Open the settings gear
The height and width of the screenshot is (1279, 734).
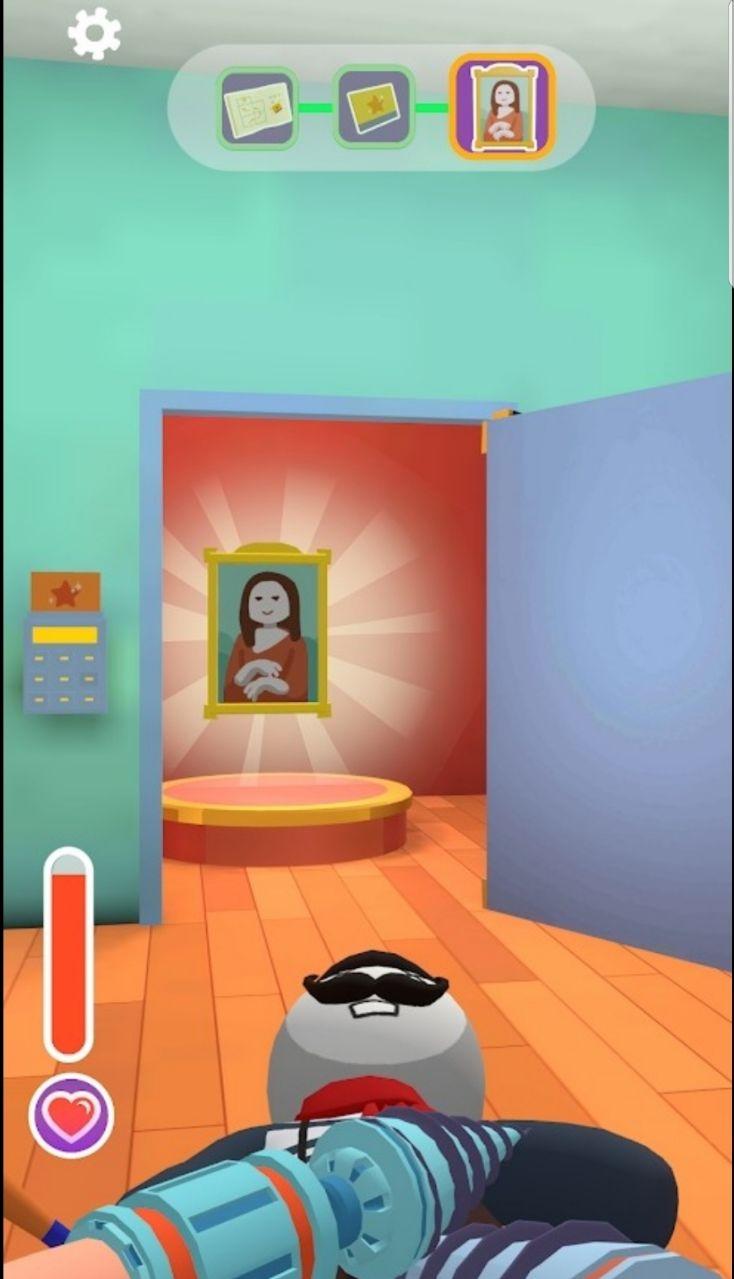[94, 34]
